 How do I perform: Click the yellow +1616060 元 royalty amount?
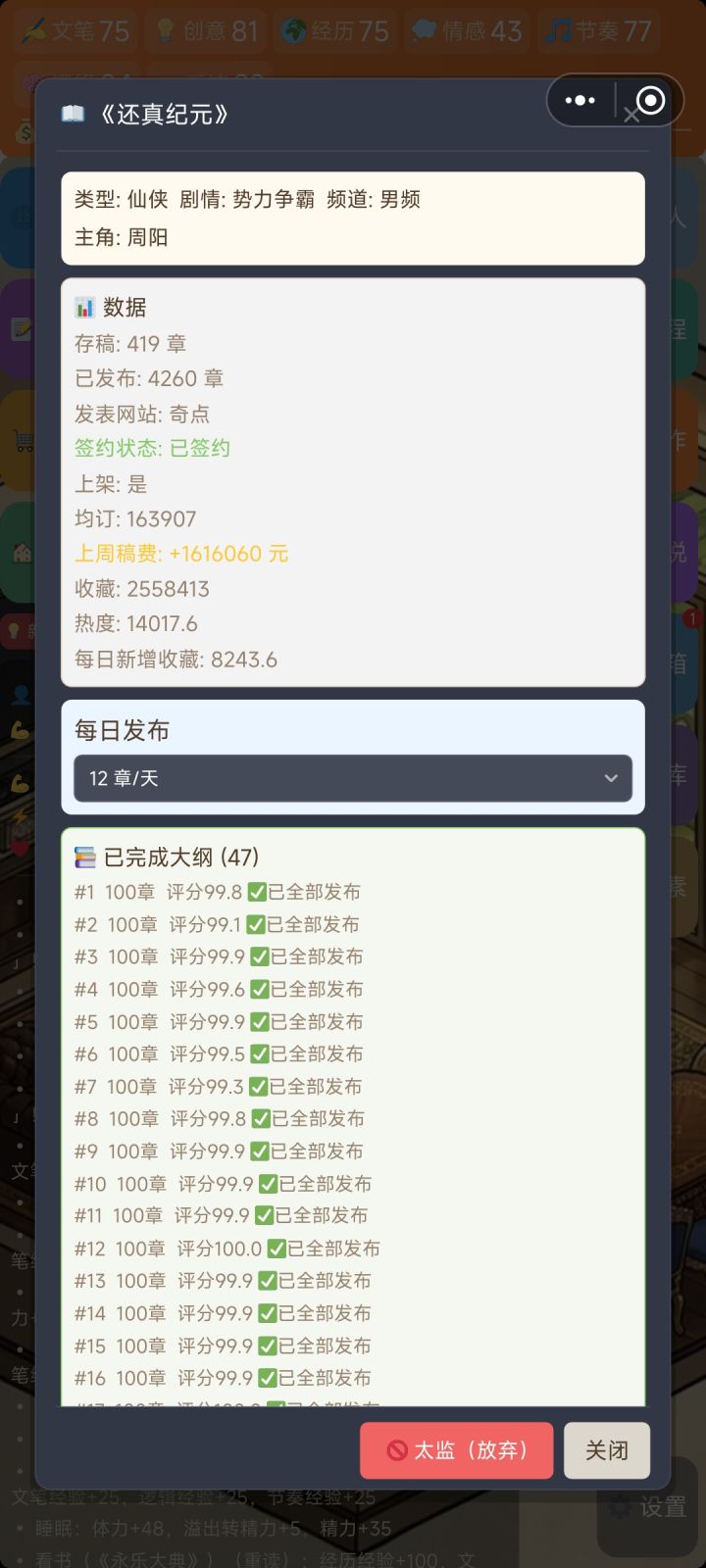[x=230, y=554]
